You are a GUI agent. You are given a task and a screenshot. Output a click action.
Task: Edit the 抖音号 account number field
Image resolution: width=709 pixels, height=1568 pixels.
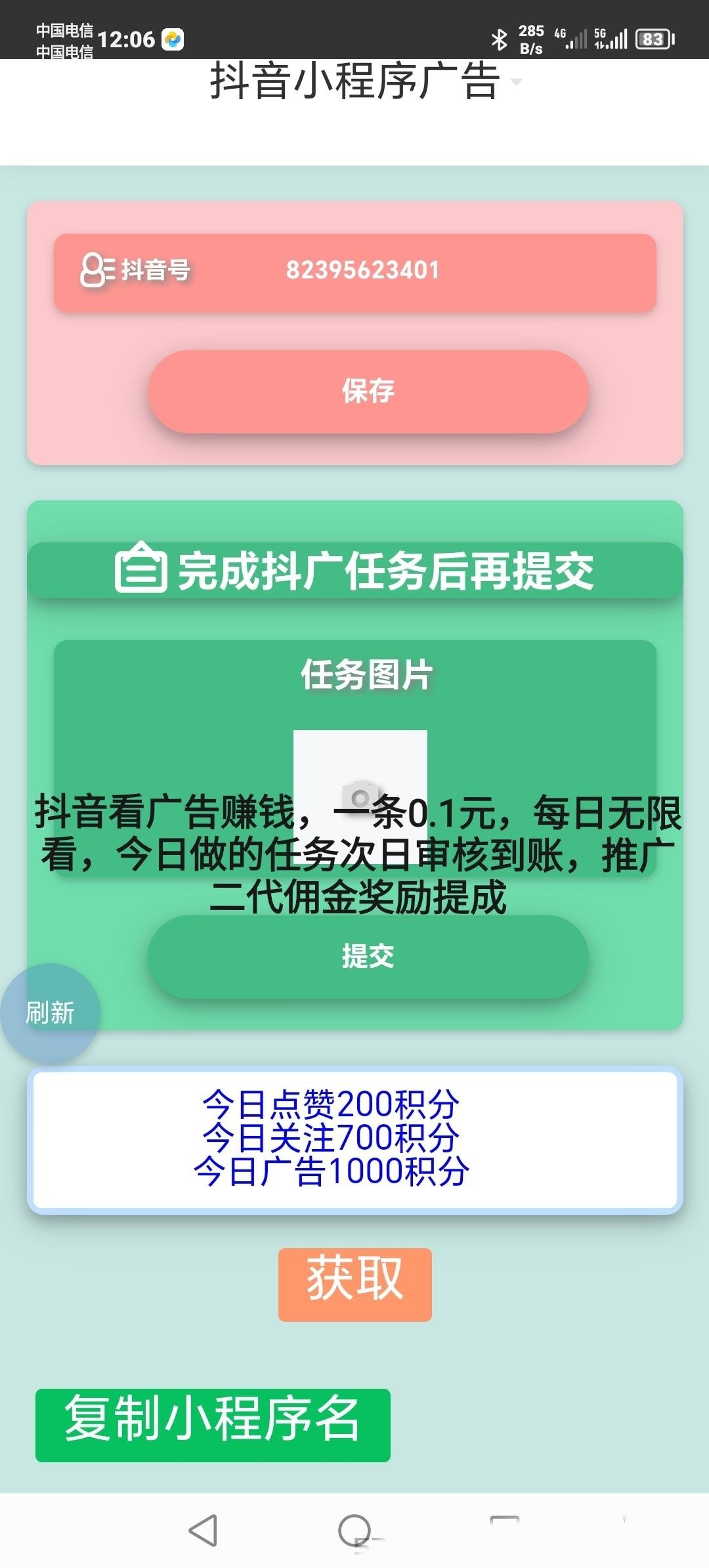(x=362, y=270)
